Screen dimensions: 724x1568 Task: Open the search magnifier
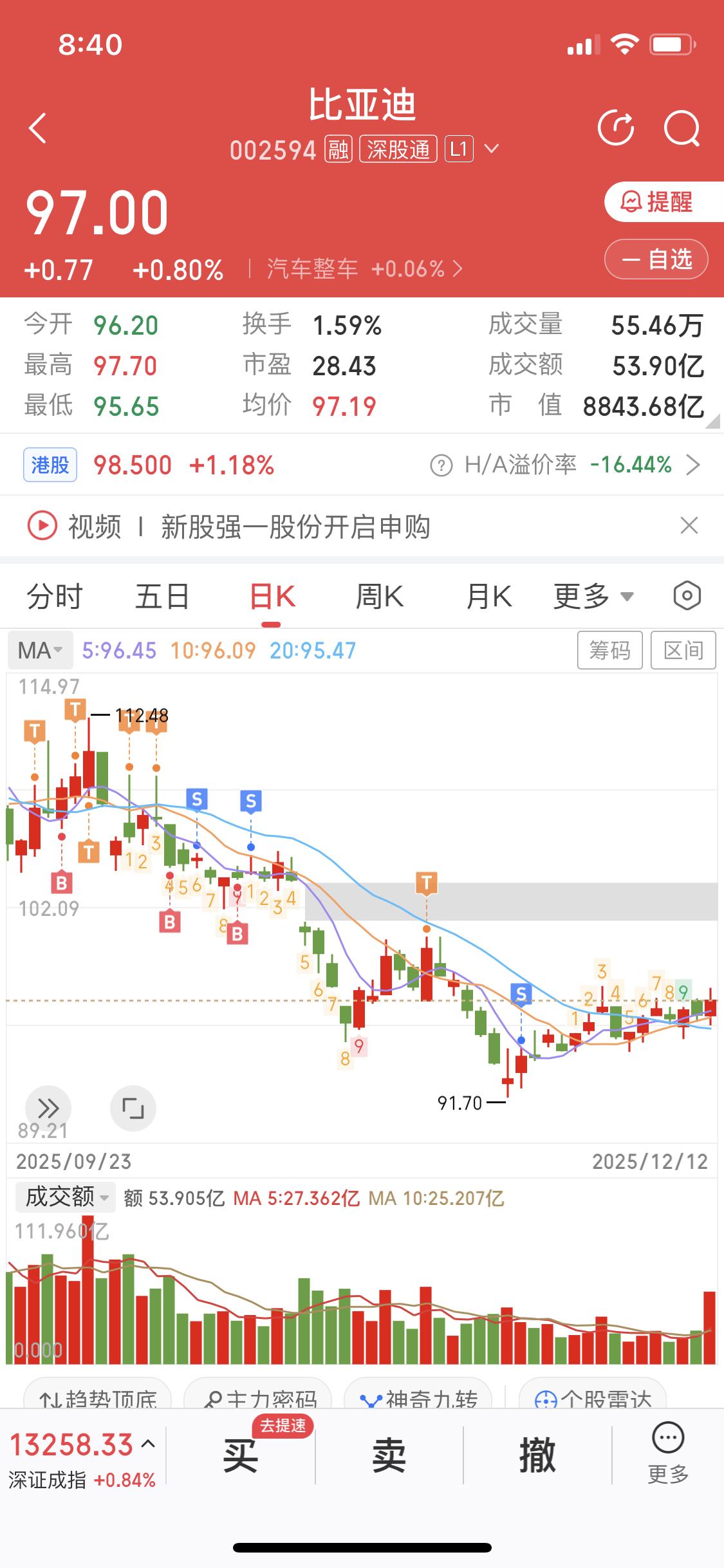(683, 127)
